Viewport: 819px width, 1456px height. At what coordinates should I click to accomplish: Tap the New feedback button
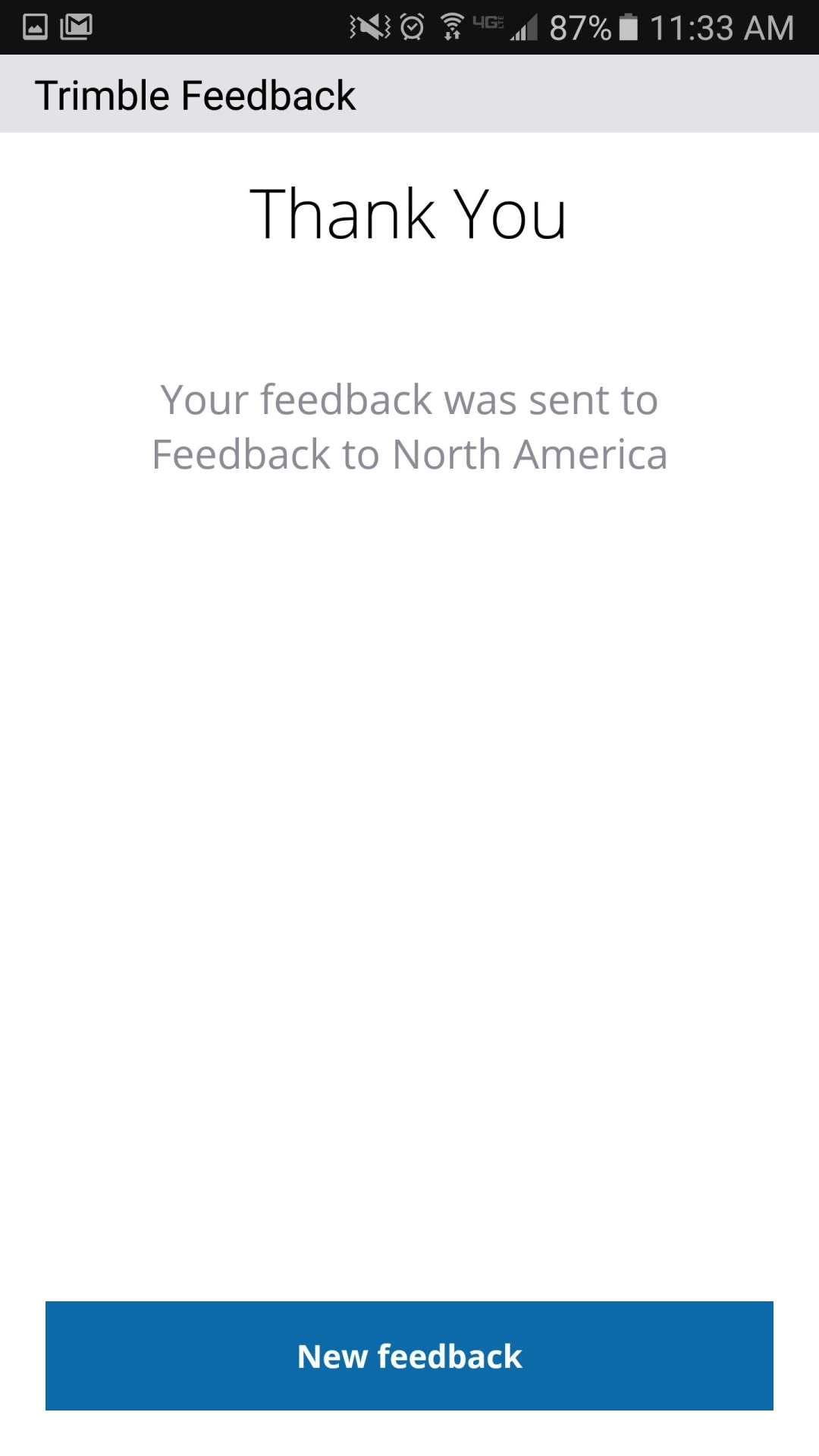point(409,1356)
